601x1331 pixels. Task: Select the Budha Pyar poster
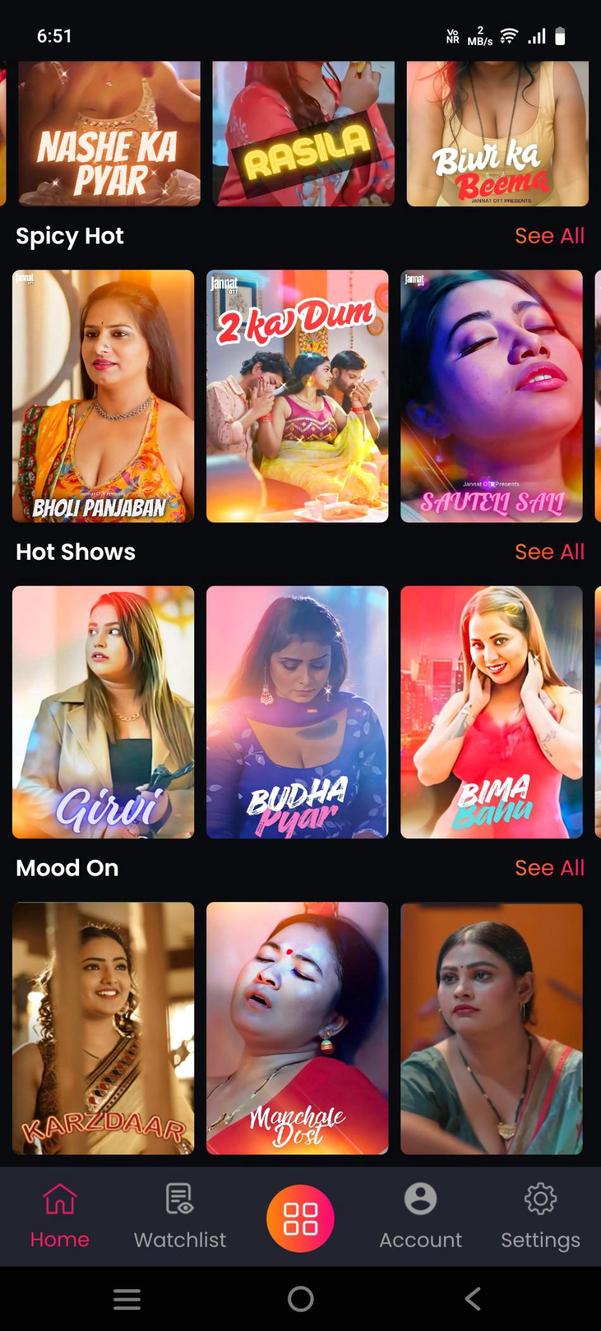coord(297,712)
